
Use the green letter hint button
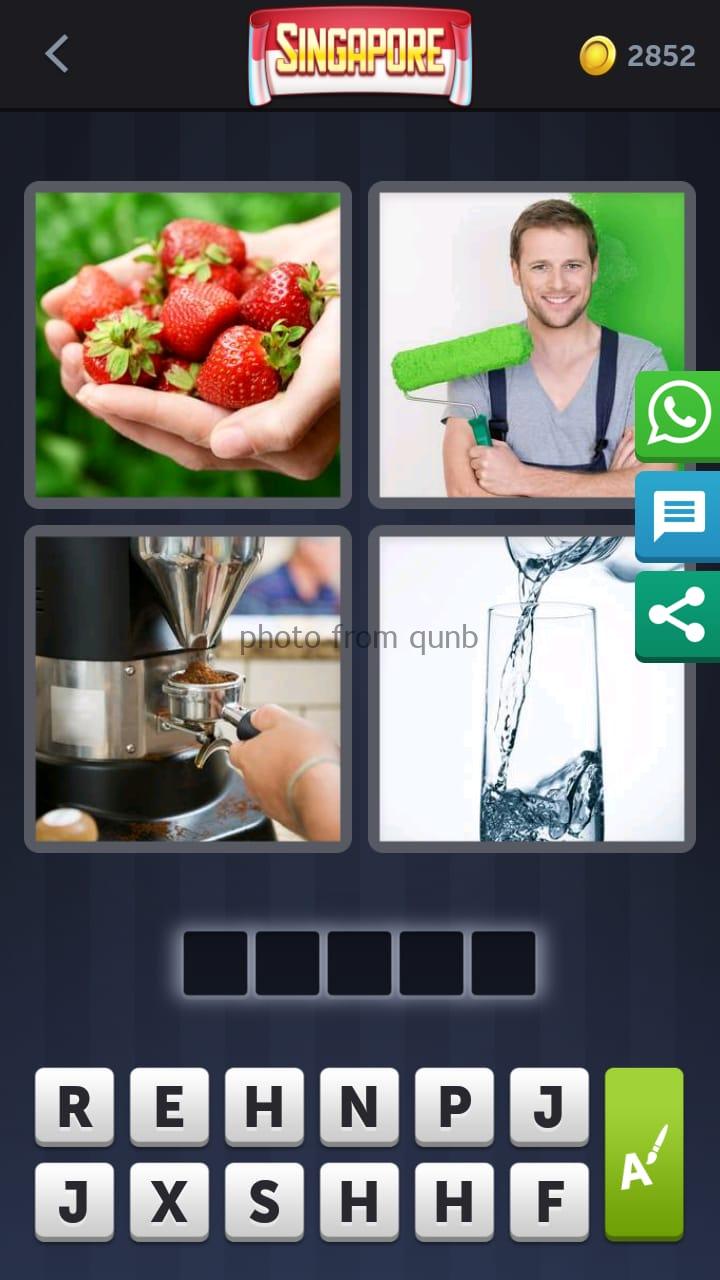tap(644, 1153)
